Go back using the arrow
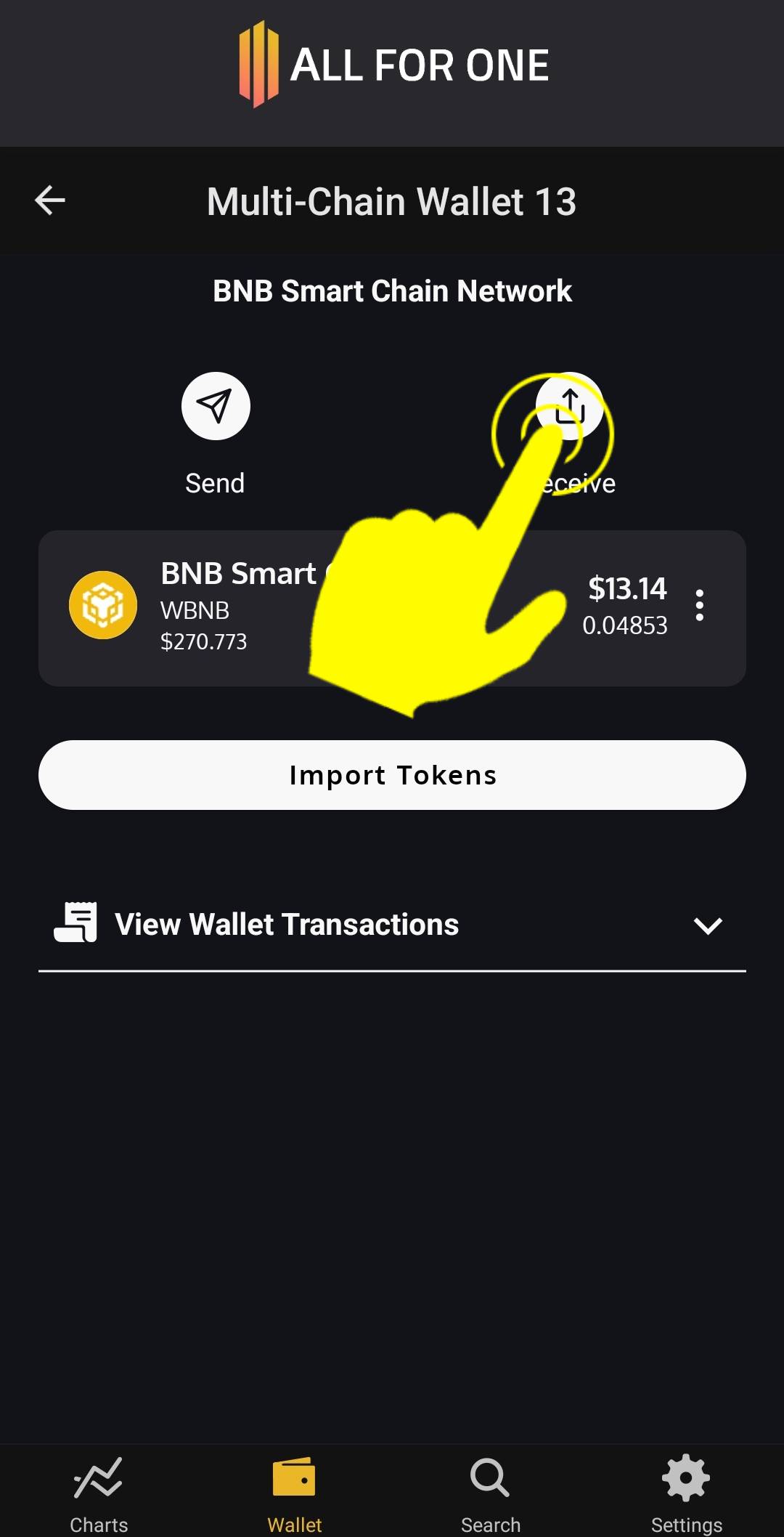784x1537 pixels. (50, 200)
